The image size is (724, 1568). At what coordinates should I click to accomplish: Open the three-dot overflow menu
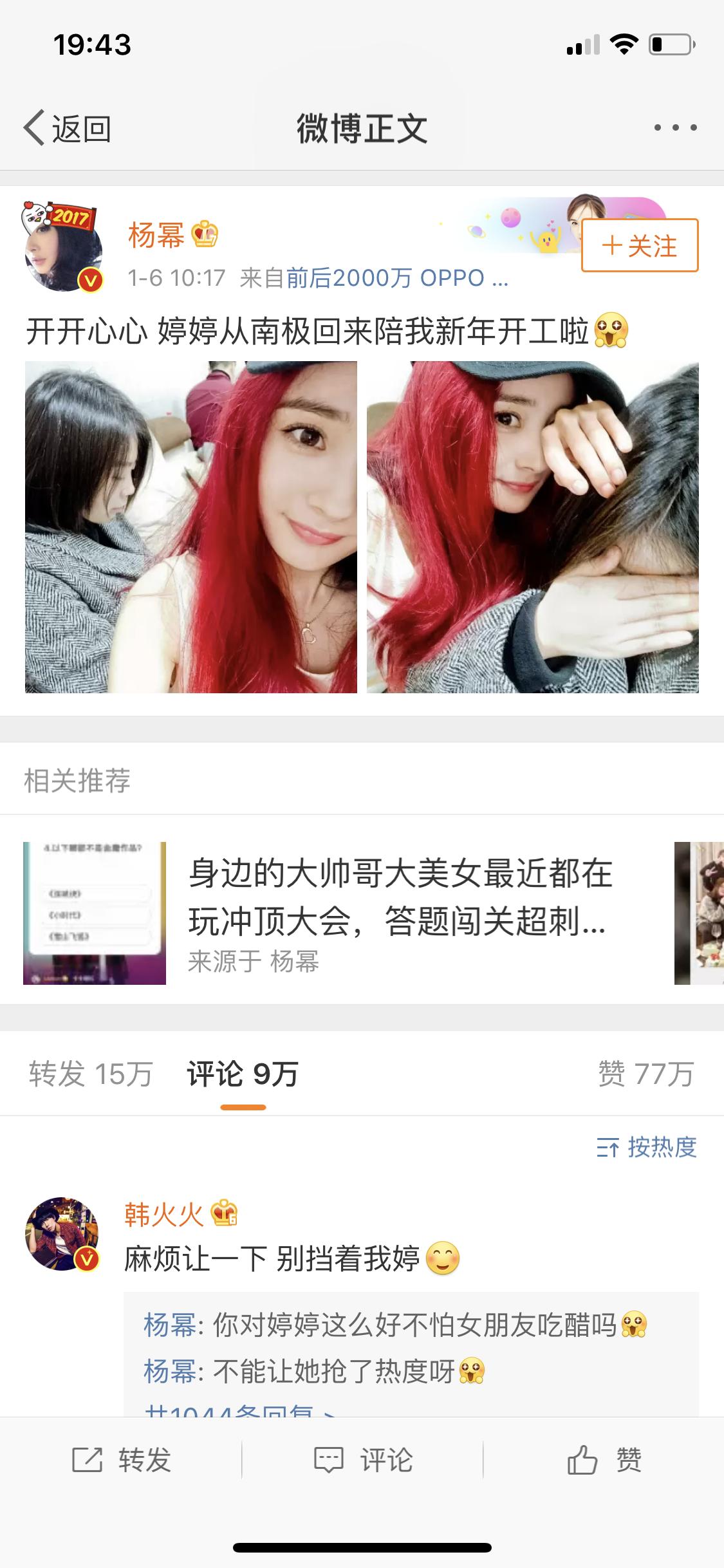tap(675, 128)
